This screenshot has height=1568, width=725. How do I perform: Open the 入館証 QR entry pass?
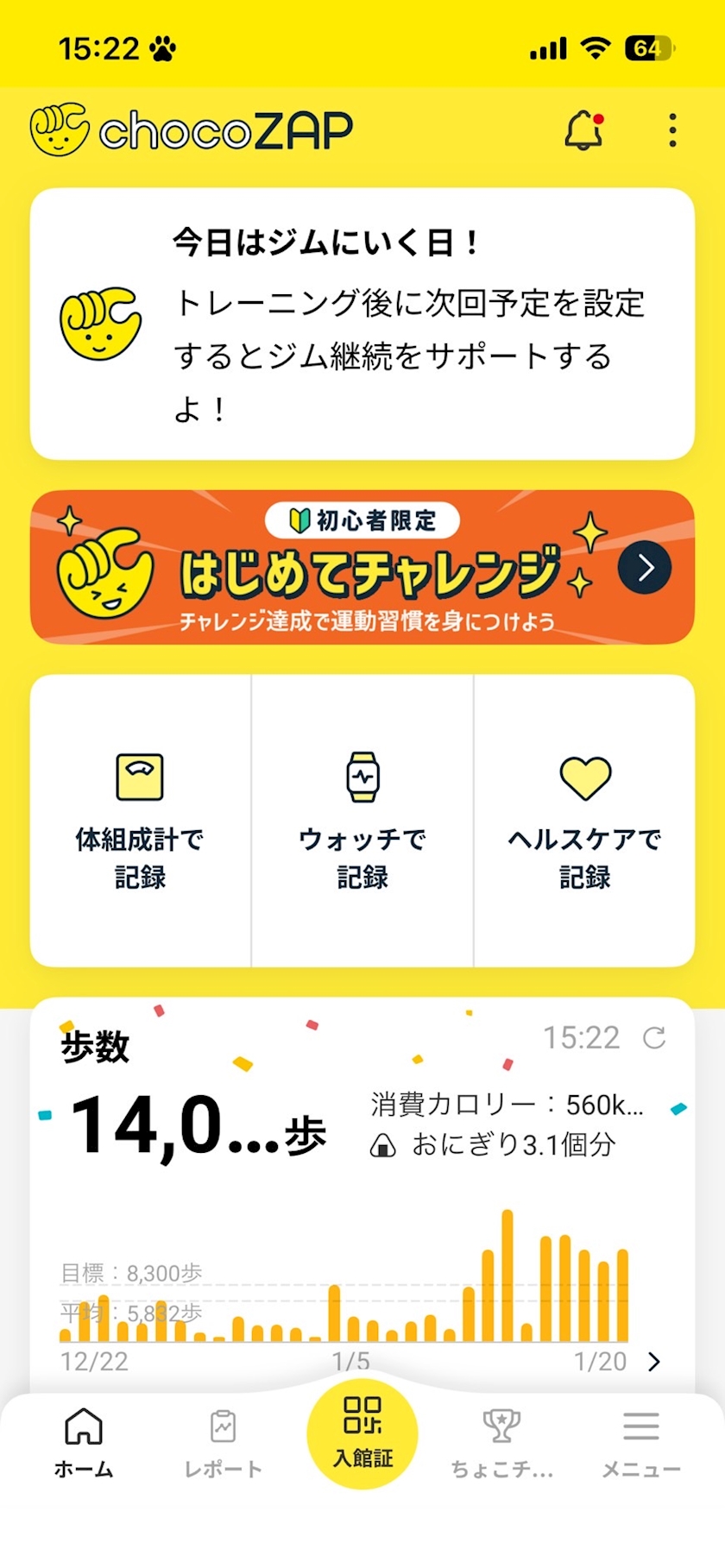click(x=362, y=1433)
